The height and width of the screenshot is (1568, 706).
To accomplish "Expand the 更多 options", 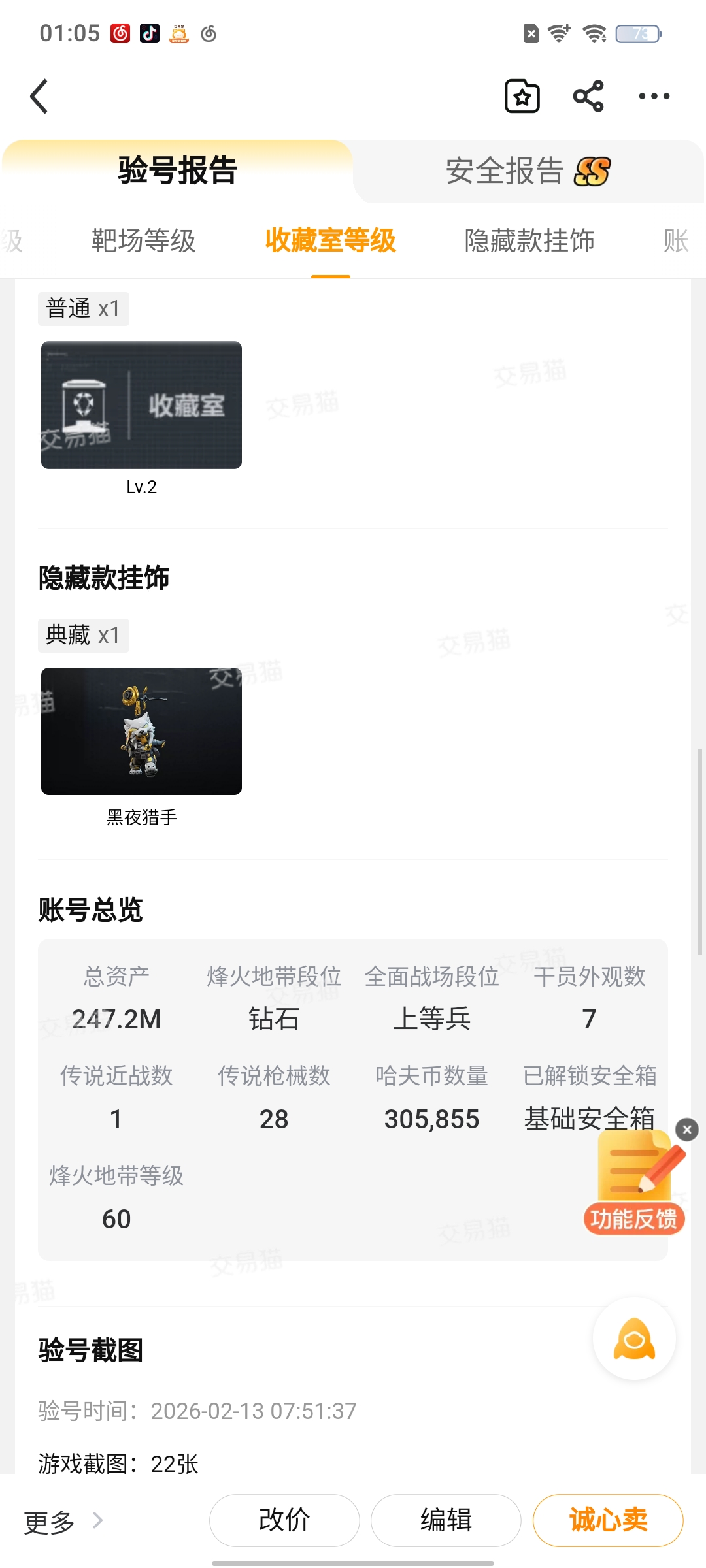I will coord(63,1522).
